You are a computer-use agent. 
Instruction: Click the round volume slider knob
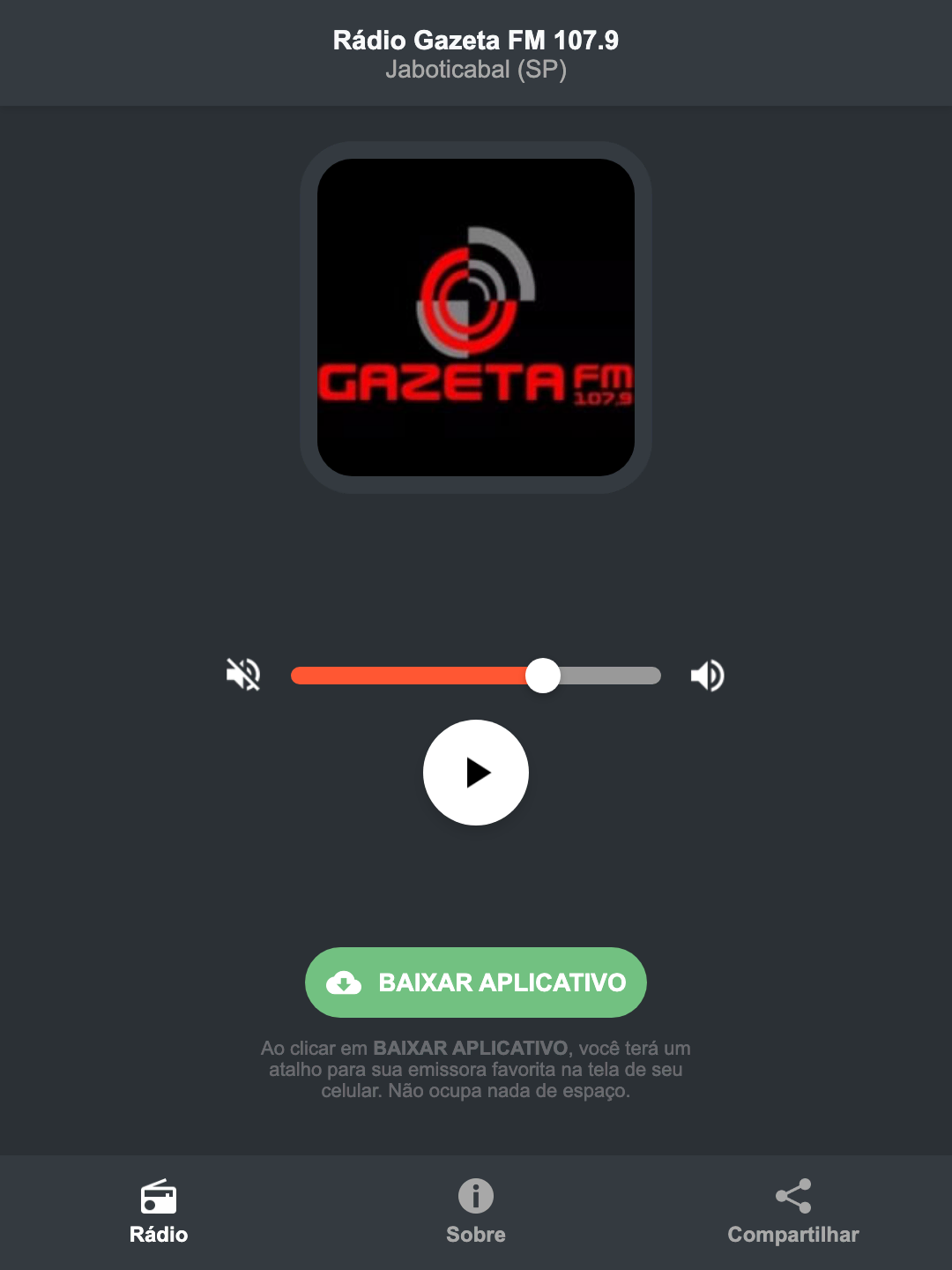click(x=544, y=675)
